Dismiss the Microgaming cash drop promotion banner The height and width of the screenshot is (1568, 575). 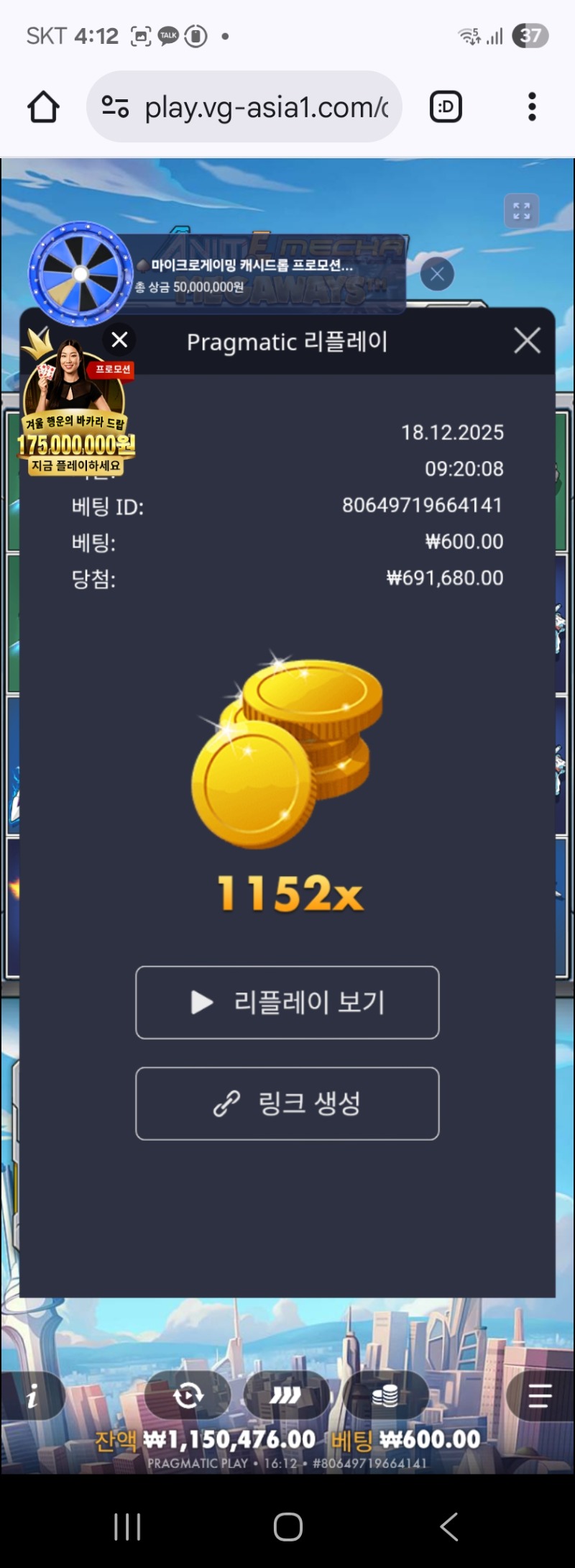click(x=437, y=274)
